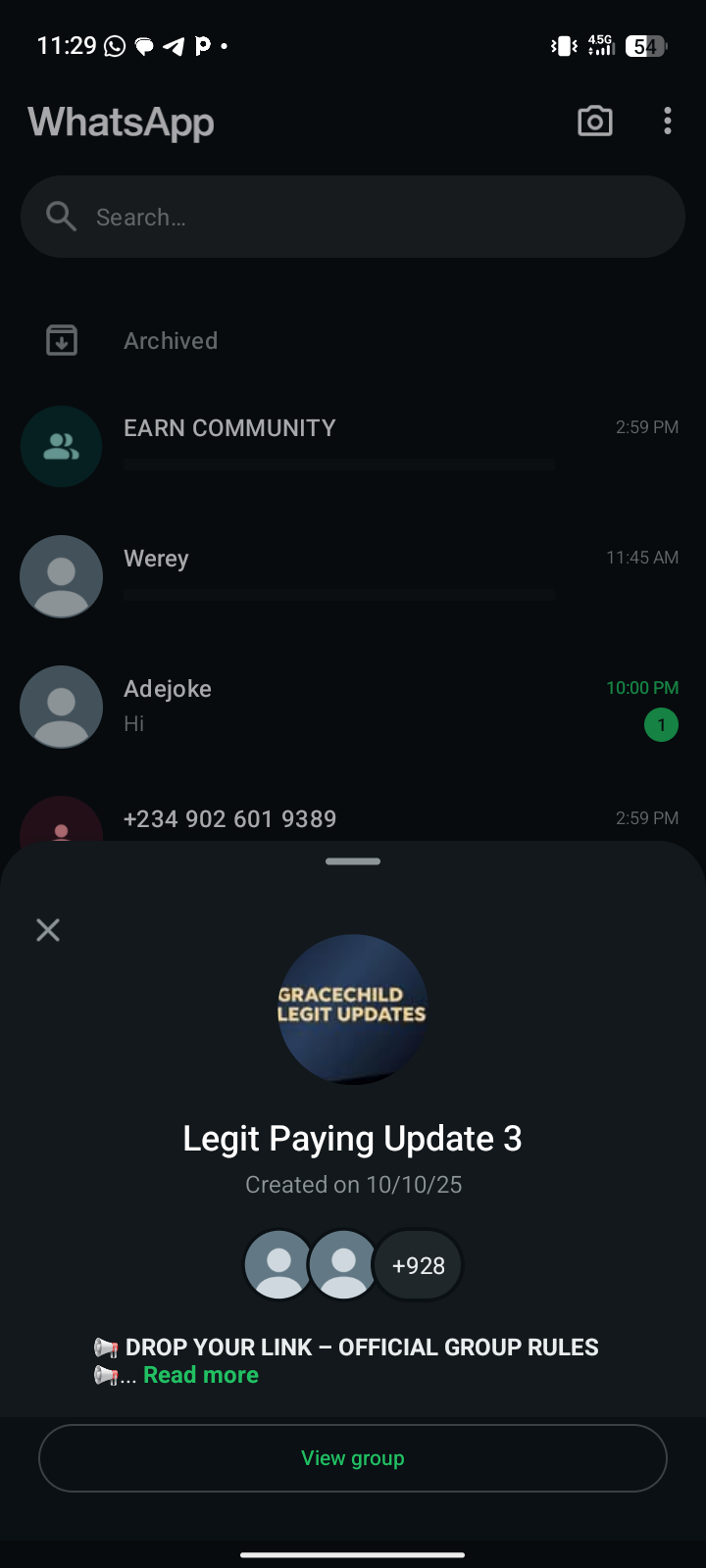Screen dimensions: 706x1568
Task: Open Archived chats
Action: [171, 341]
